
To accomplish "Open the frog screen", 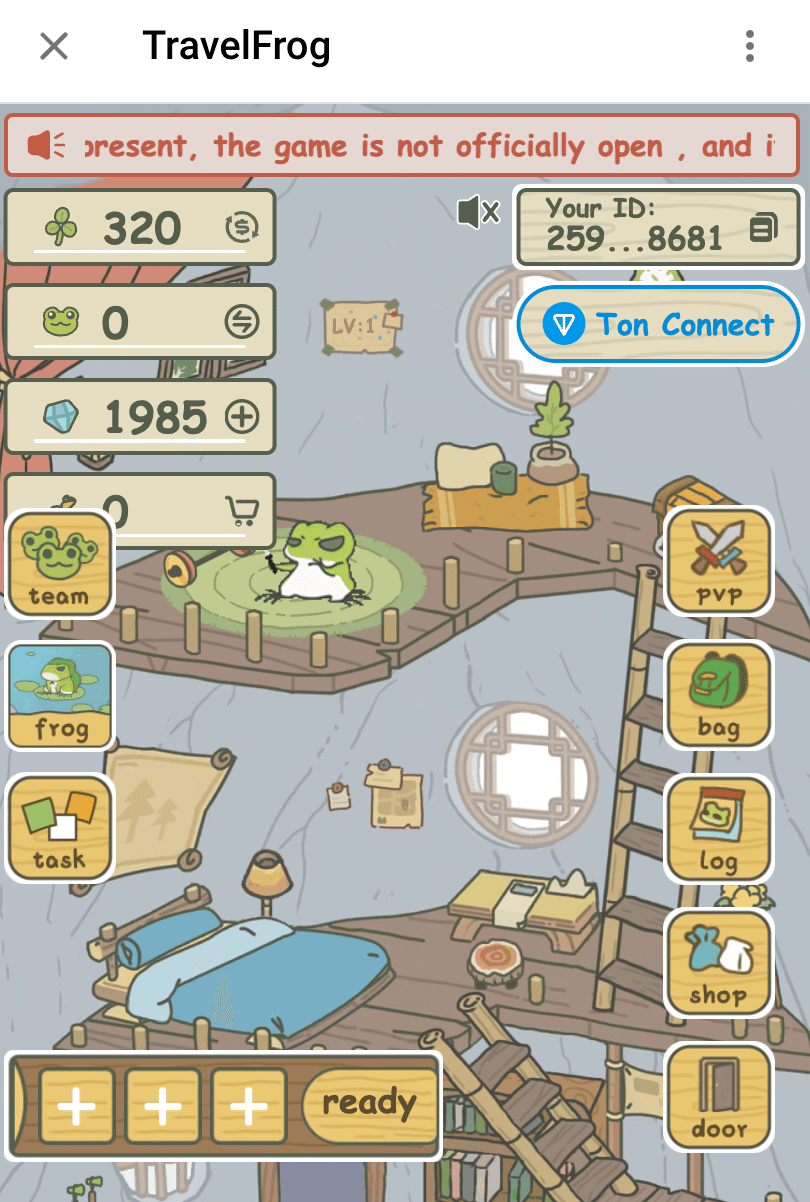I will coord(60,696).
